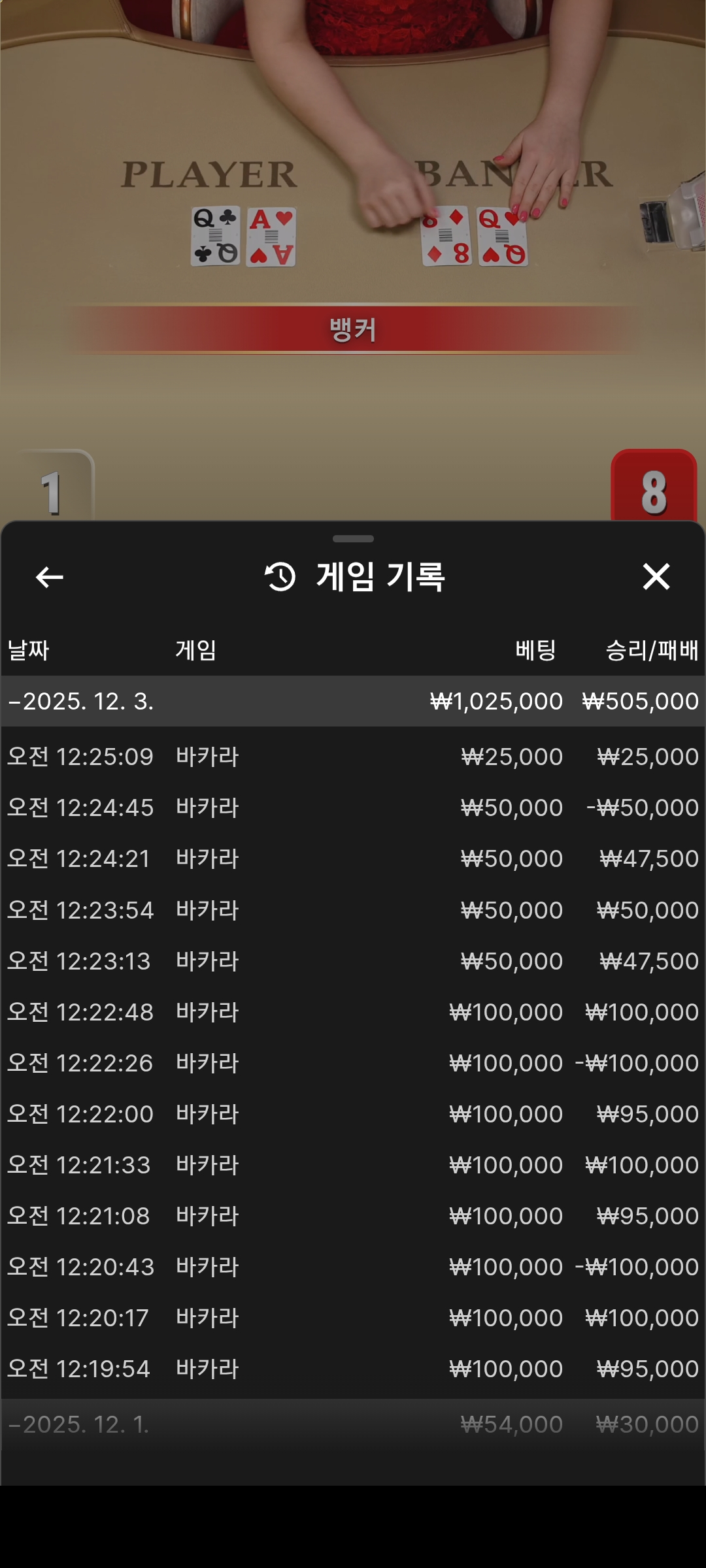Open the 12:23:13 baccarat round details
This screenshot has width=706, height=1568.
click(353, 961)
